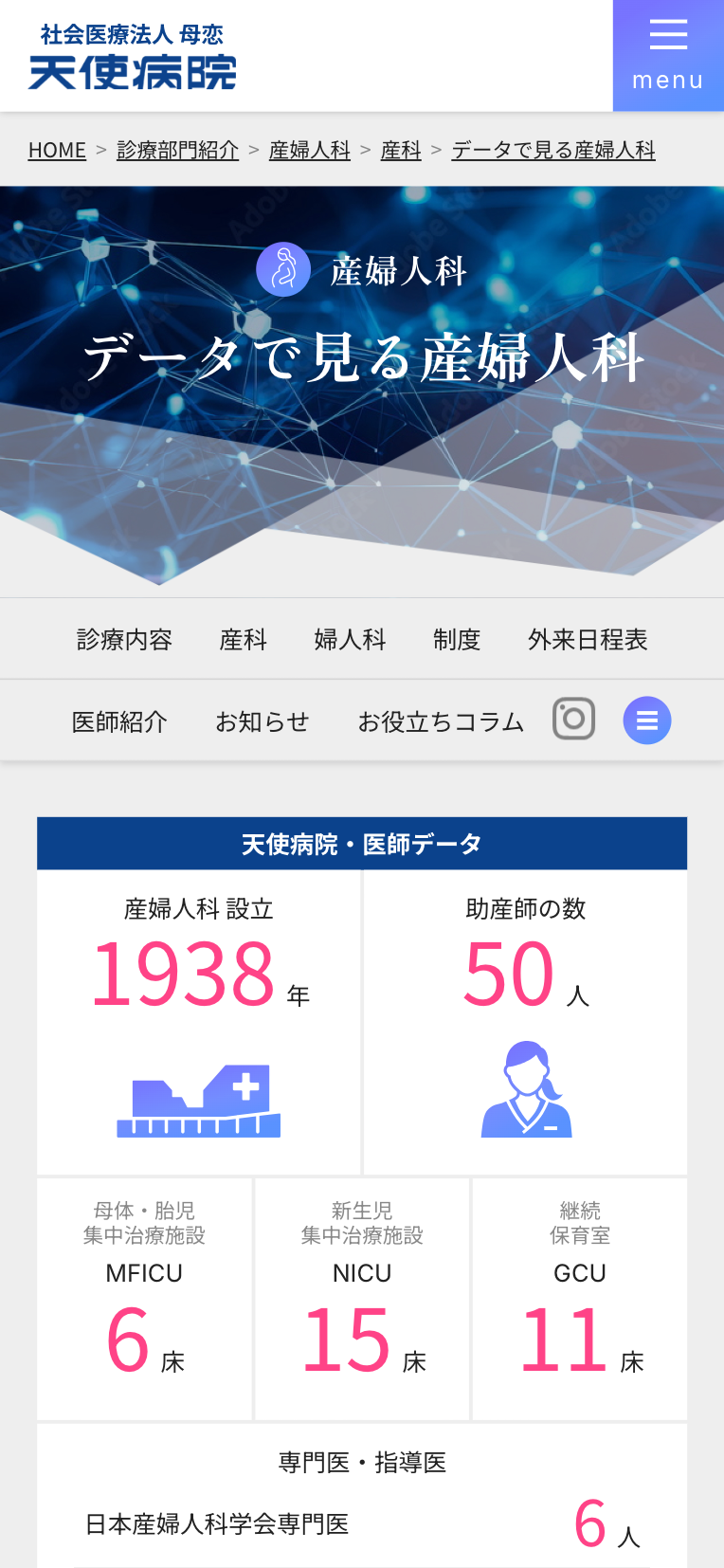Open 医師紹介 doctors page
The image size is (724, 1568).
tap(119, 721)
